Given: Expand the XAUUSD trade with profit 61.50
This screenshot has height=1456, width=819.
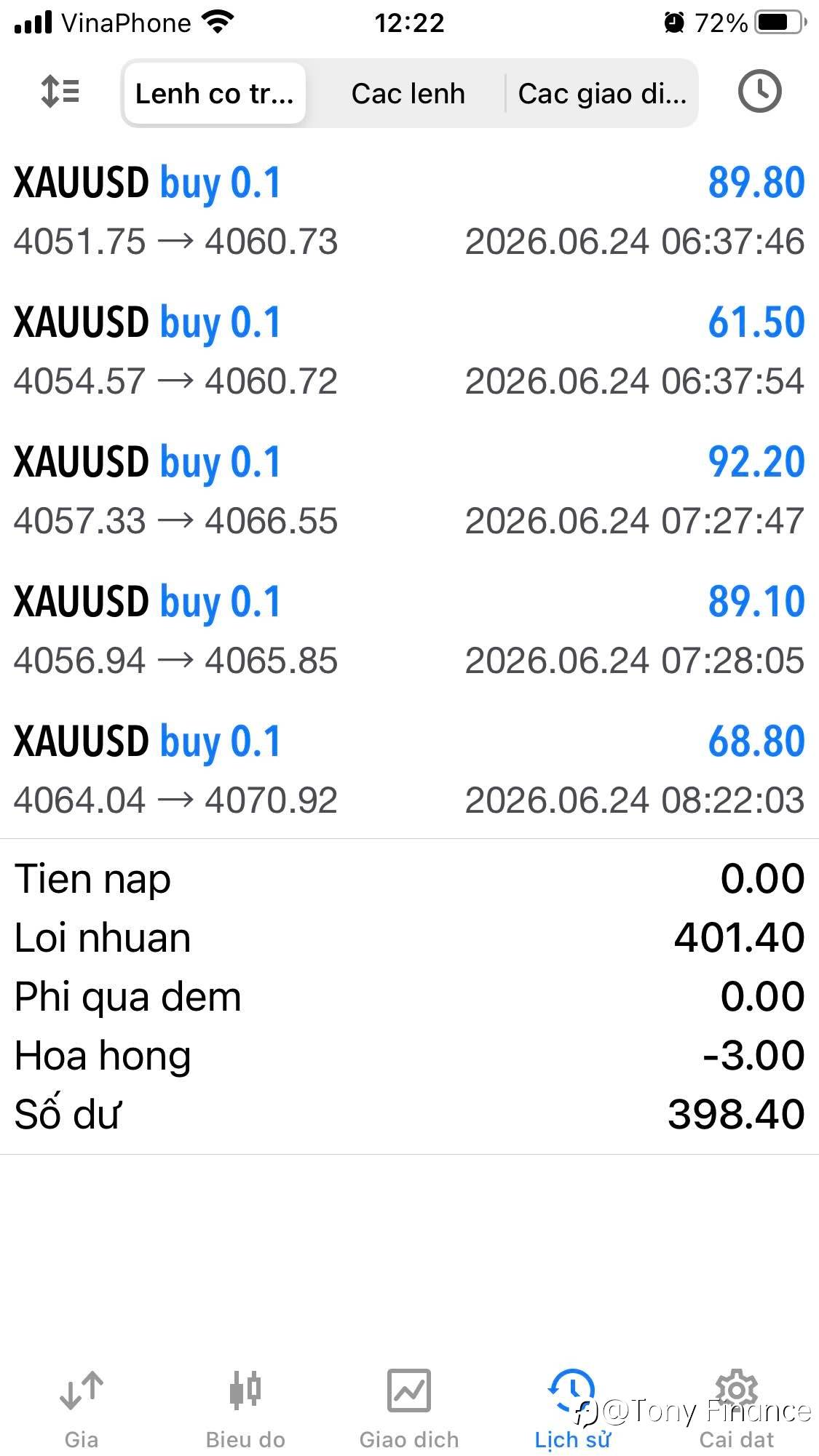Looking at the screenshot, I should click(x=409, y=351).
